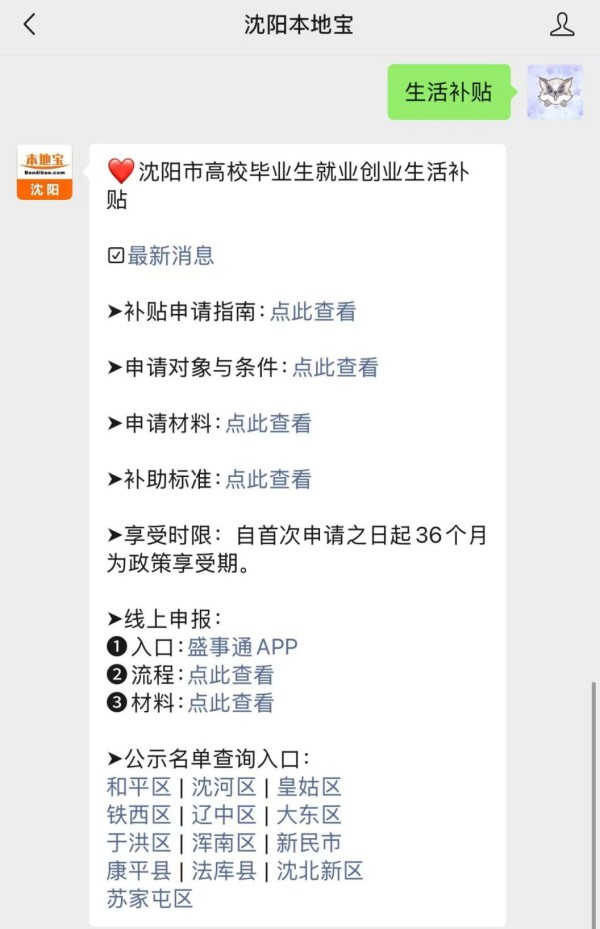Screen dimensions: 600x929
Task: Open the 苏家屯区 list link
Action: coord(150,899)
